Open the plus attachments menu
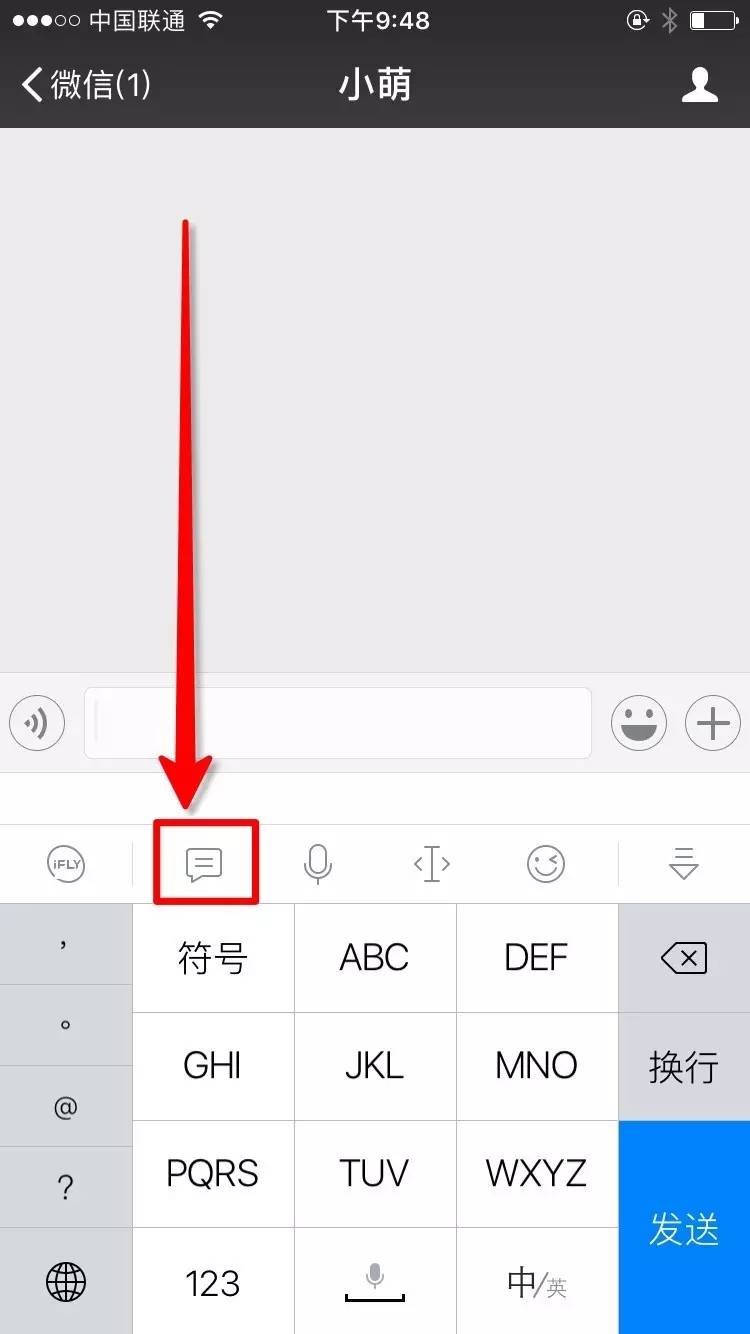The image size is (750, 1334). point(712,722)
